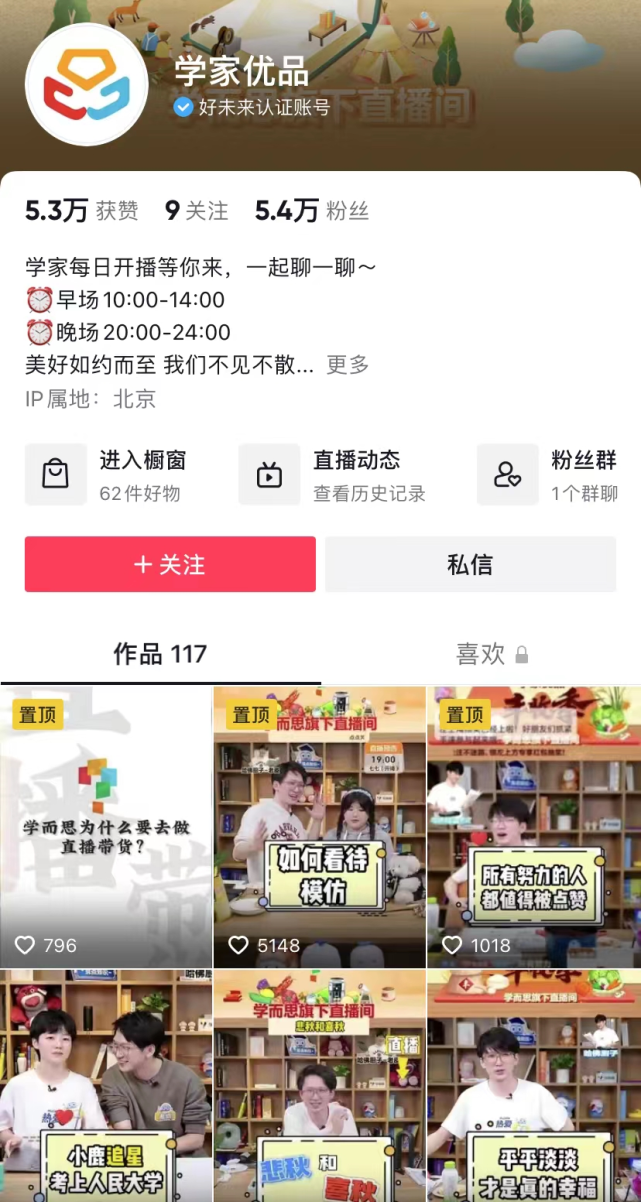Open the 9 关注 following list
The image size is (641, 1202).
[197, 211]
